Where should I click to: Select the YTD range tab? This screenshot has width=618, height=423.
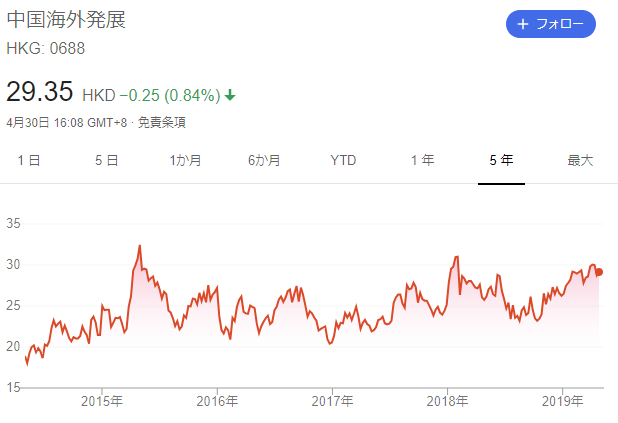click(x=343, y=160)
